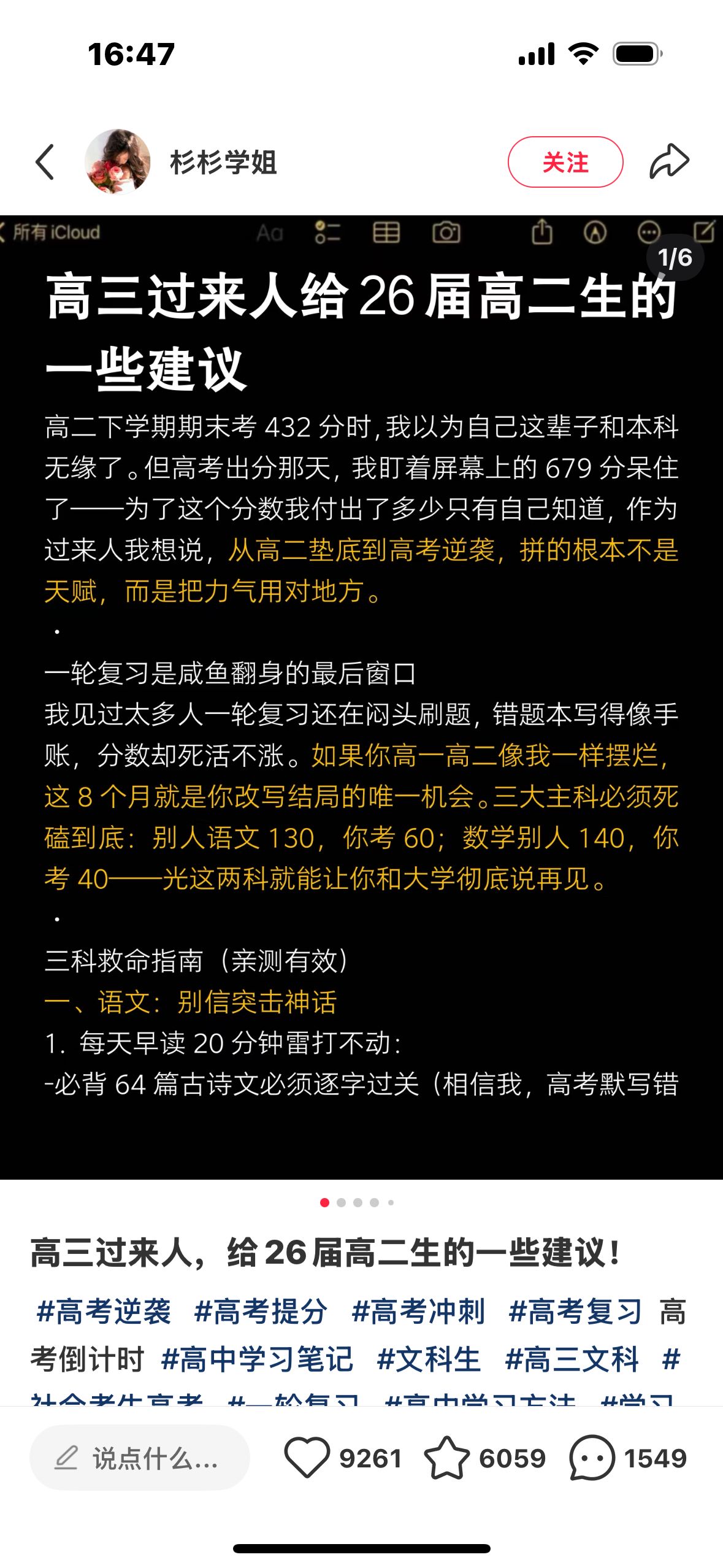This screenshot has height=1568, width=723.
Task: Tap the 说点什么 comment input box
Action: [x=140, y=1458]
